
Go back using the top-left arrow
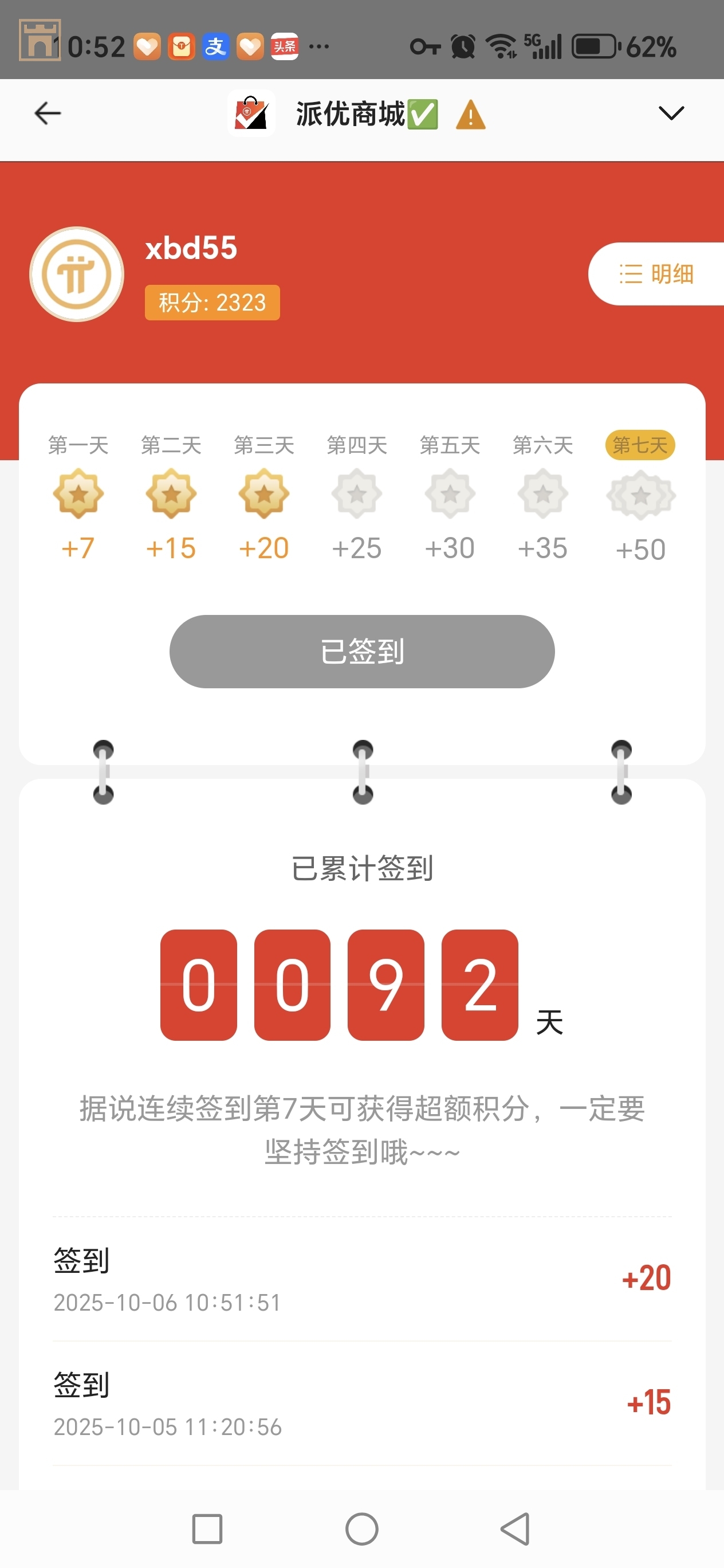(x=48, y=113)
